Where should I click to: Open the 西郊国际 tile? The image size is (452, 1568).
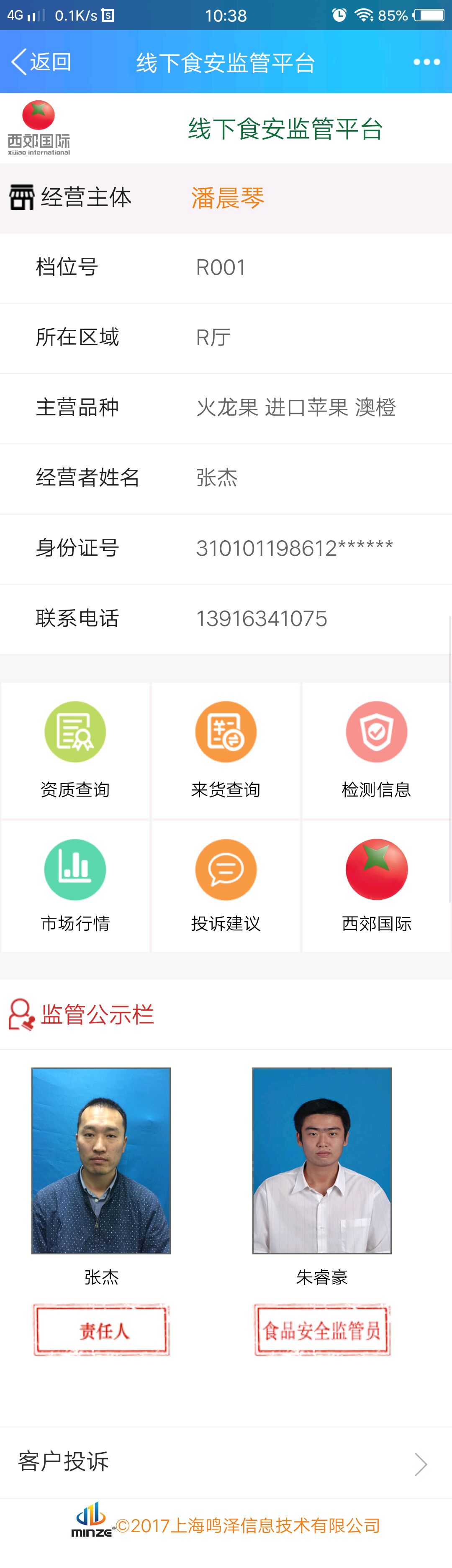point(377,886)
